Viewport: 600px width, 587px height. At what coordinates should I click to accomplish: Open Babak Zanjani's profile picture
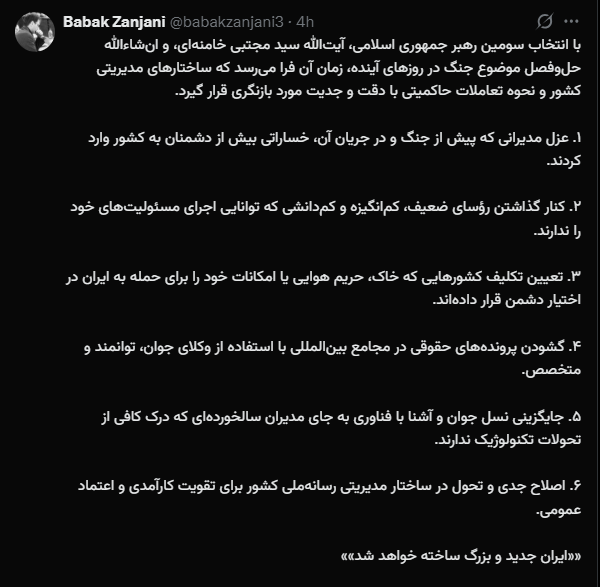(x=34, y=32)
